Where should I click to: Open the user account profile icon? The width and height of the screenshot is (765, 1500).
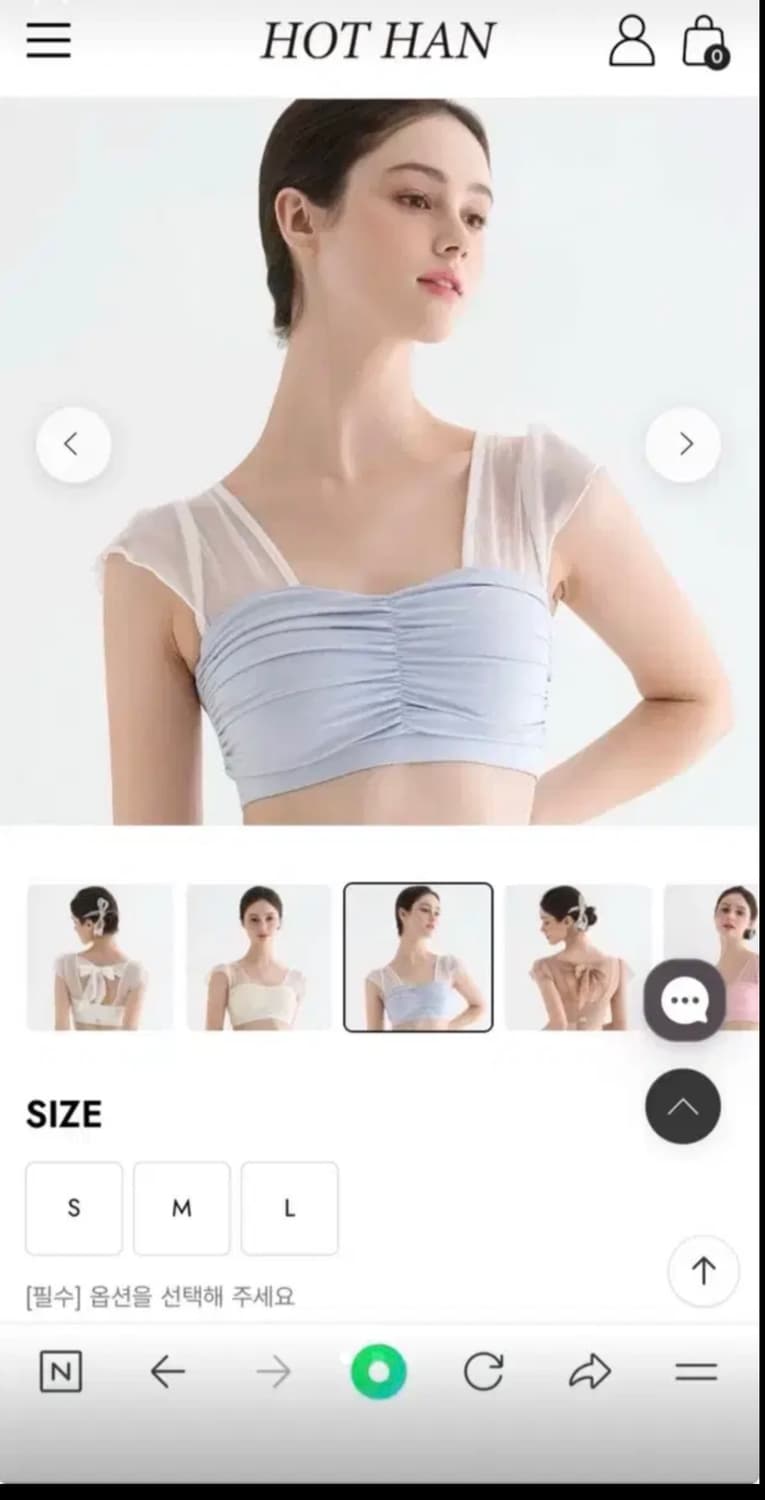click(630, 42)
